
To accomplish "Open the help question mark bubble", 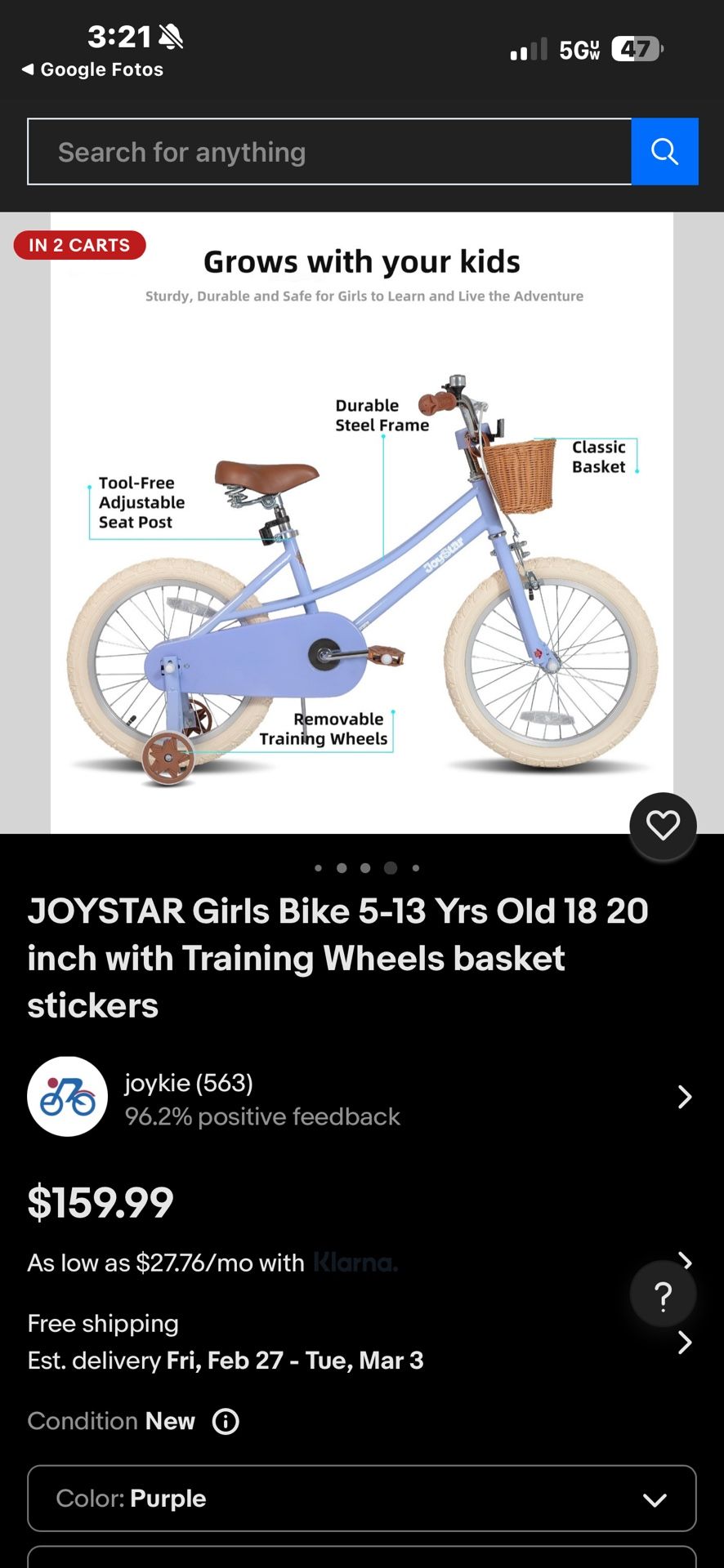I will (x=663, y=1294).
